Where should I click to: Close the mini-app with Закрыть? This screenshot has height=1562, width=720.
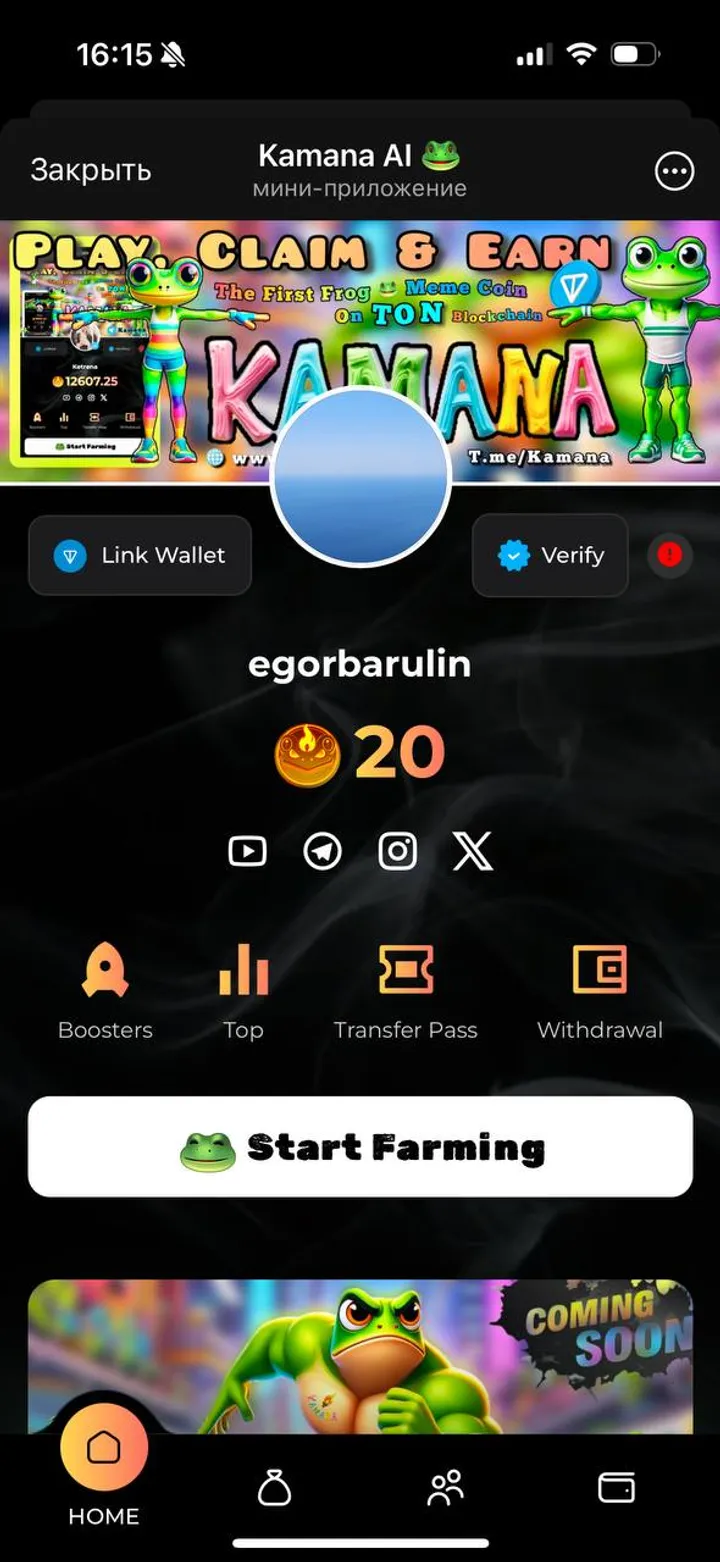90,170
